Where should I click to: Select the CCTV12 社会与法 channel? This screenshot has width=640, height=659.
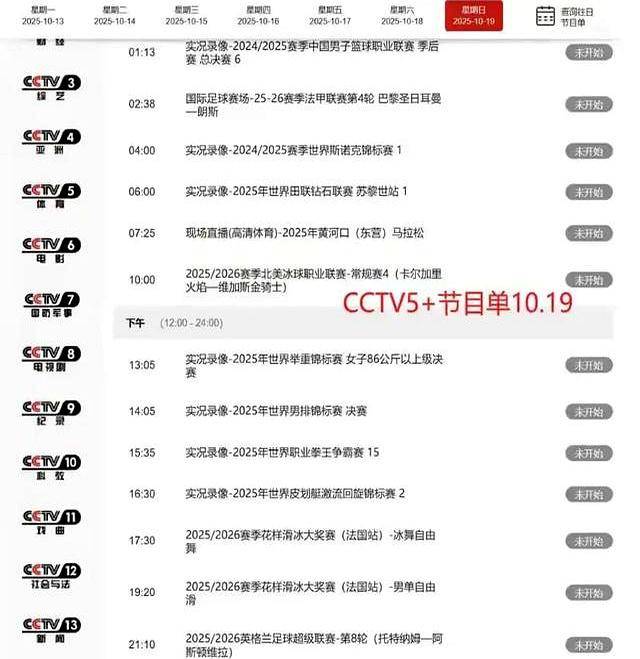click(51, 575)
